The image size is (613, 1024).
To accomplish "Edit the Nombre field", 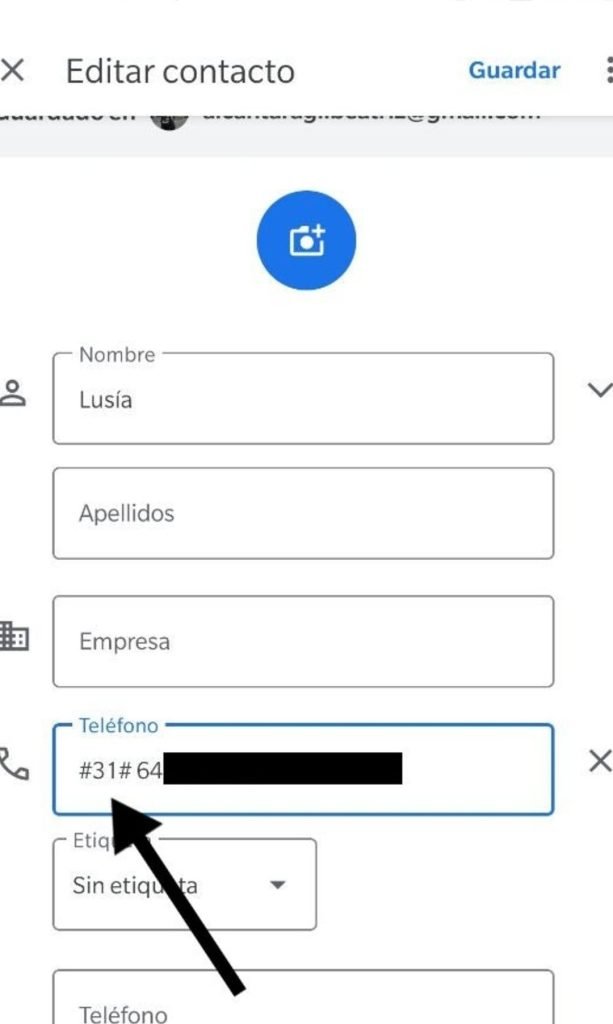I will click(303, 399).
